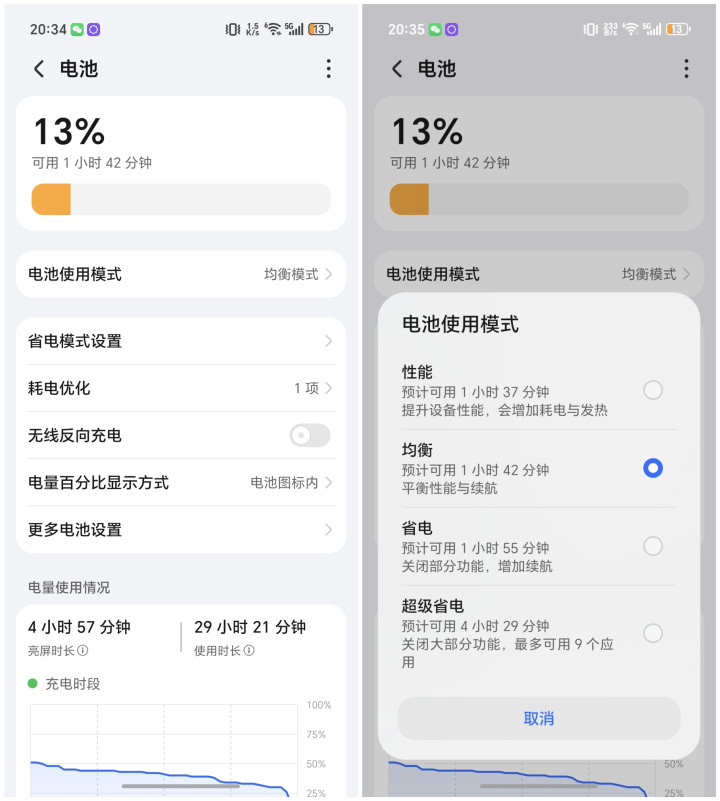Tap the info icon beside 使用时长
Screen dimensions: 720x801
[x=249, y=650]
